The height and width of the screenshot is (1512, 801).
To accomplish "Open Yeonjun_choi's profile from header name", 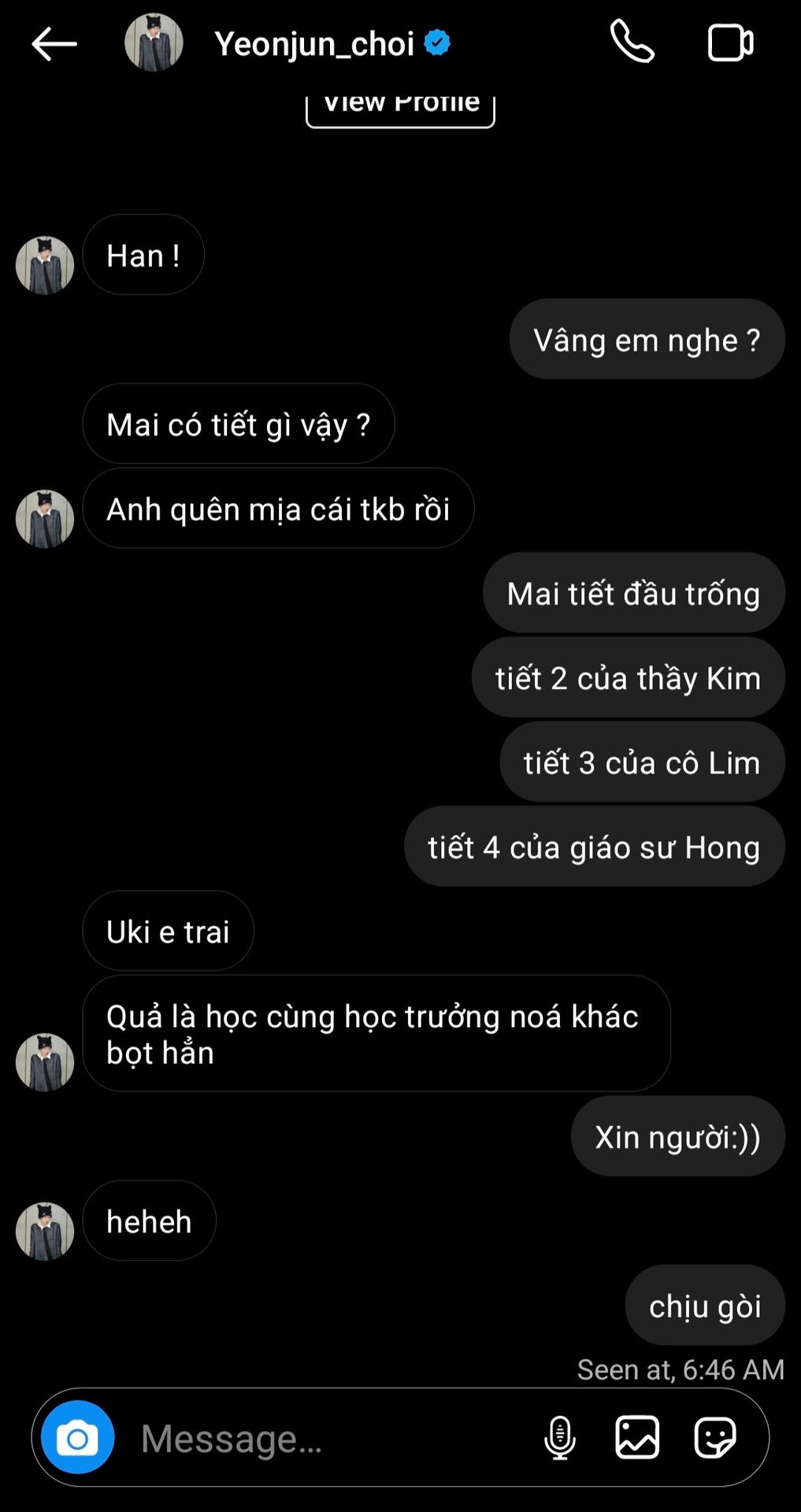I will click(x=315, y=44).
